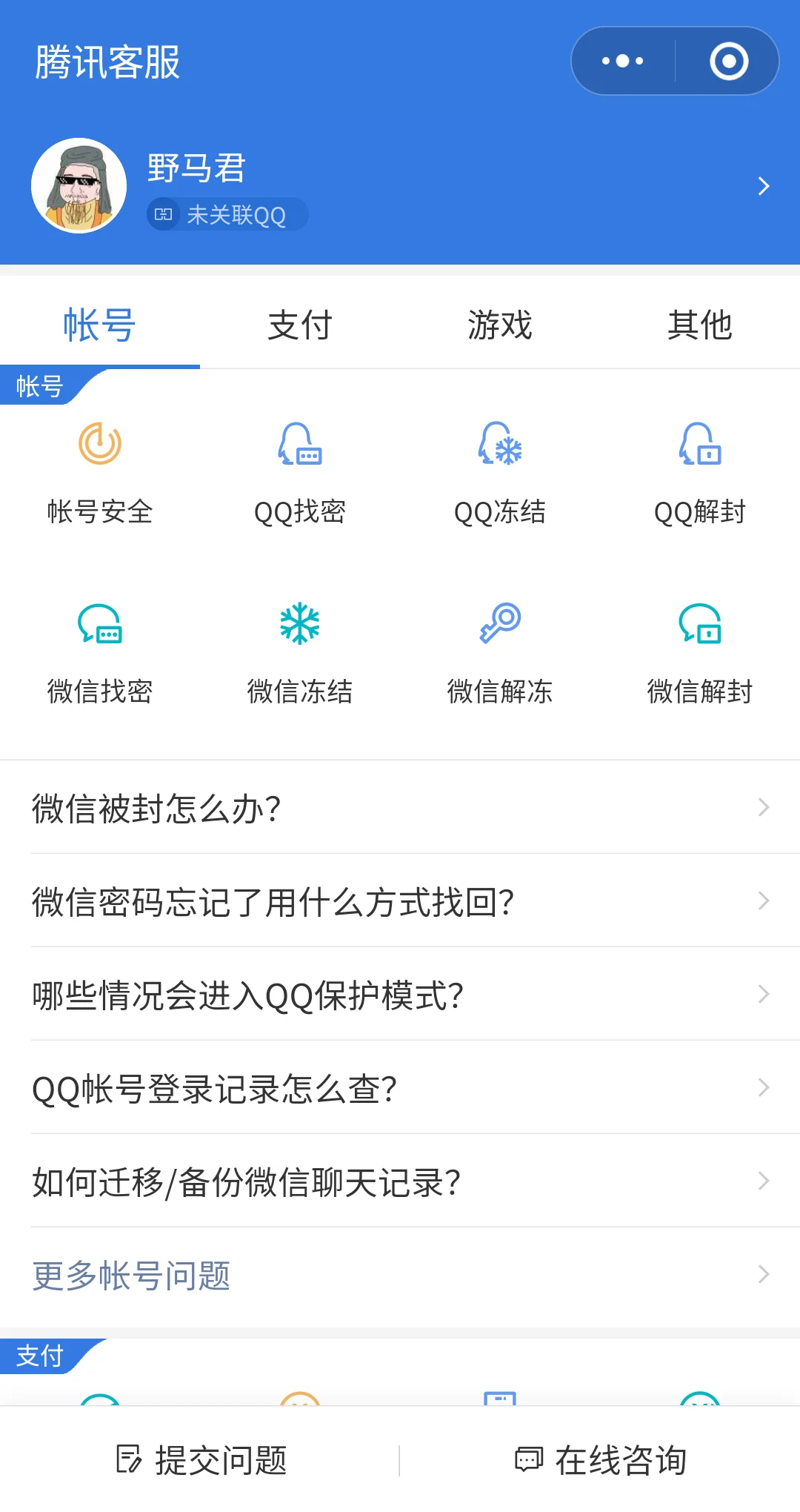The width and height of the screenshot is (800, 1512).
Task: Select the 其他 tab
Action: pos(700,325)
